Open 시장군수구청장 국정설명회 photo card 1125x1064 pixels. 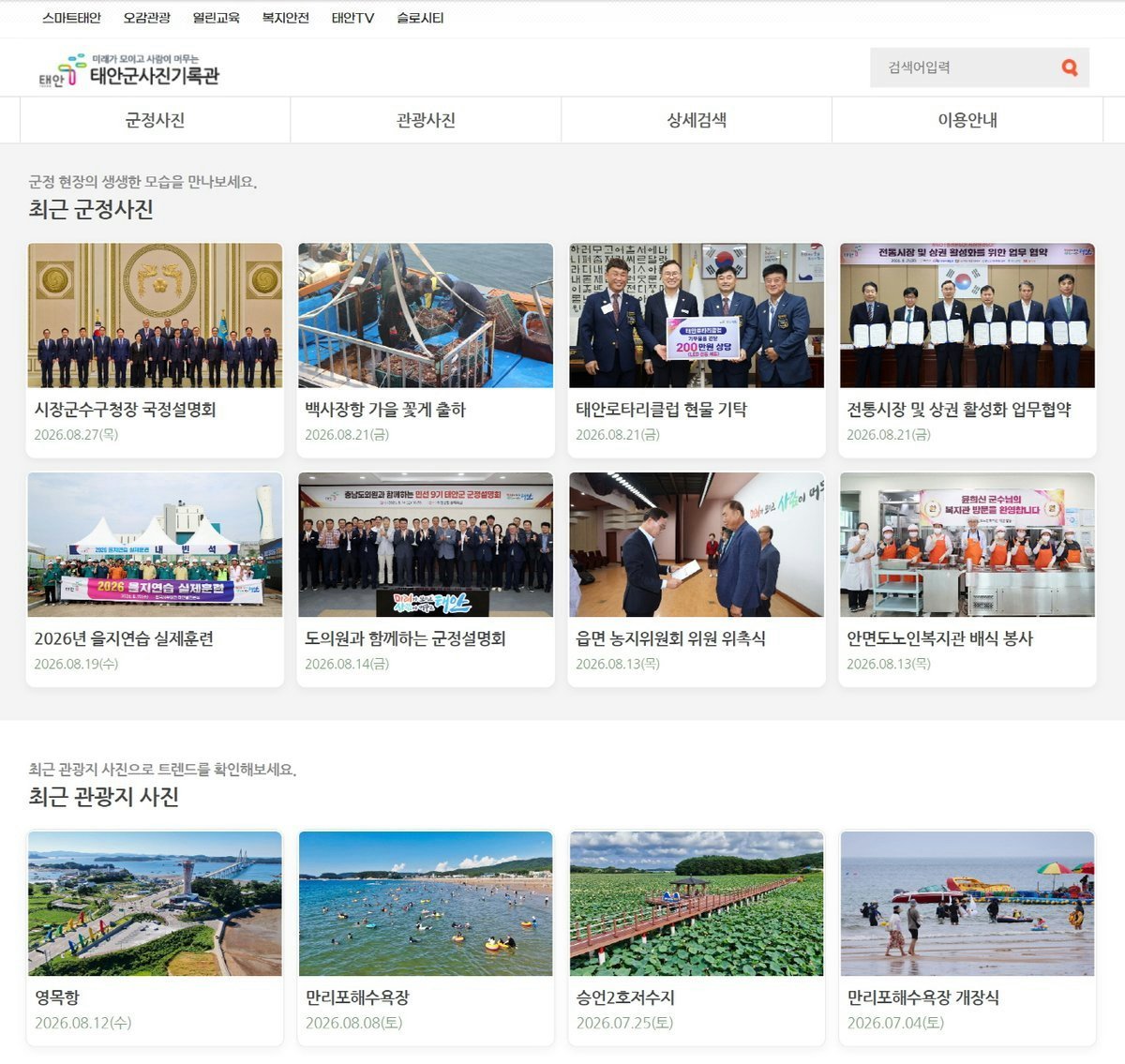[x=155, y=350]
